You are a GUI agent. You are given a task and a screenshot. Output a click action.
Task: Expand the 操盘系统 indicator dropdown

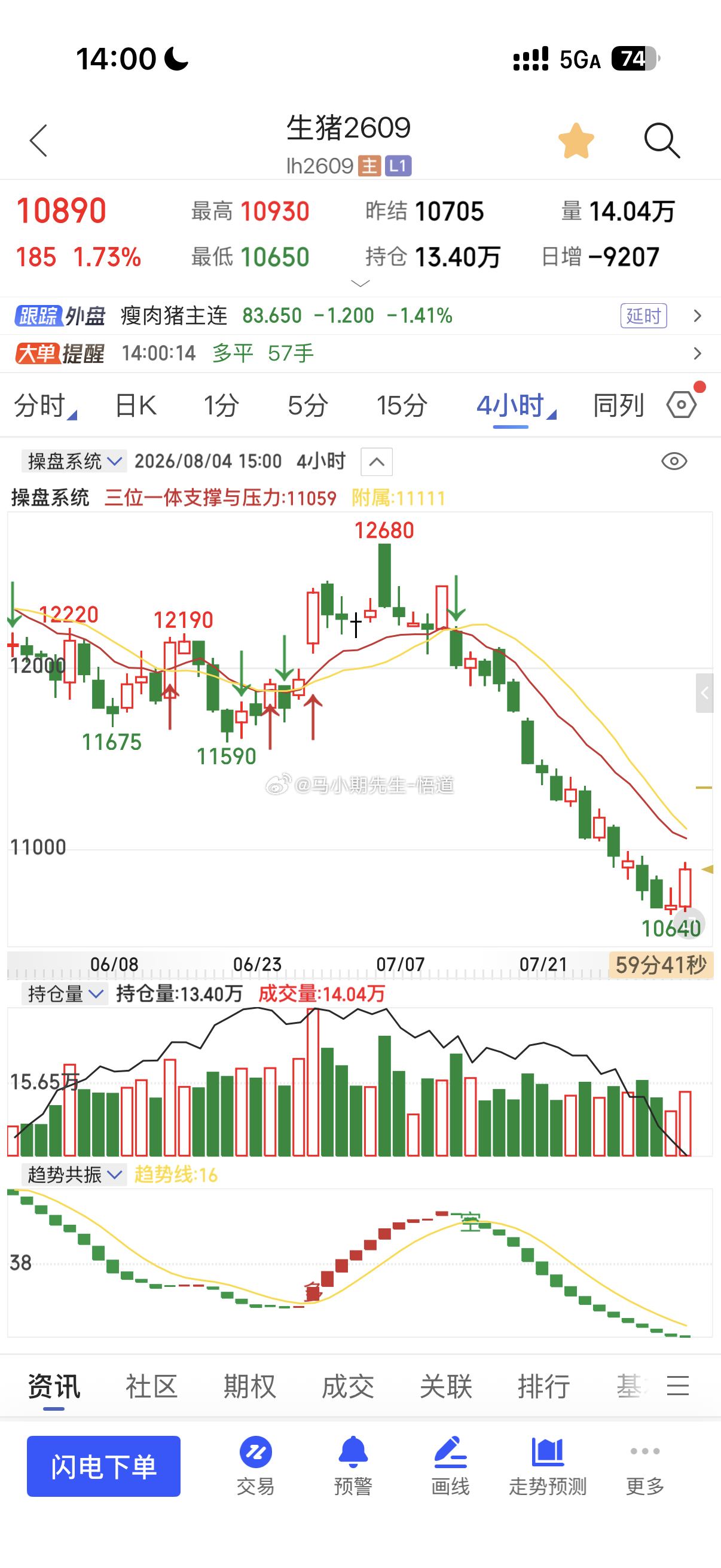point(74,461)
